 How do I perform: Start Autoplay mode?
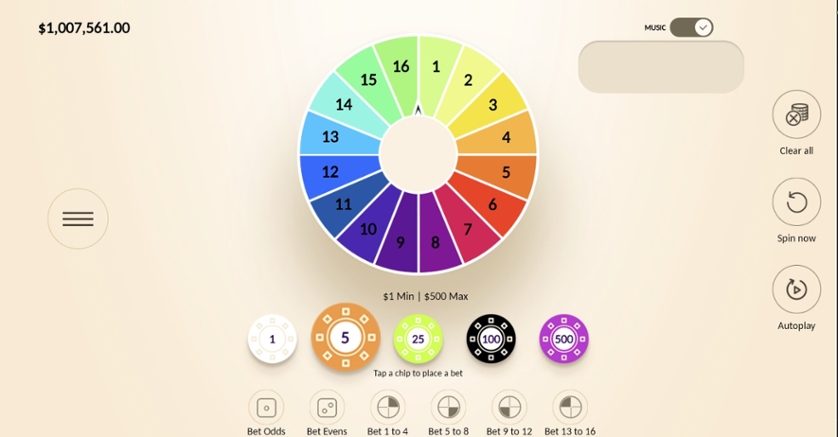[x=796, y=290]
